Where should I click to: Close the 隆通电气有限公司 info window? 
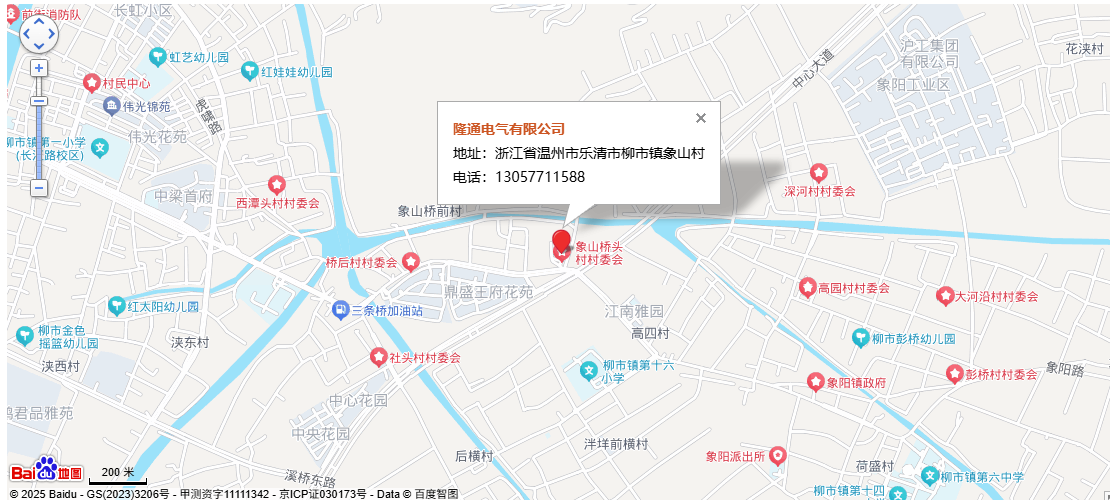pos(701,118)
